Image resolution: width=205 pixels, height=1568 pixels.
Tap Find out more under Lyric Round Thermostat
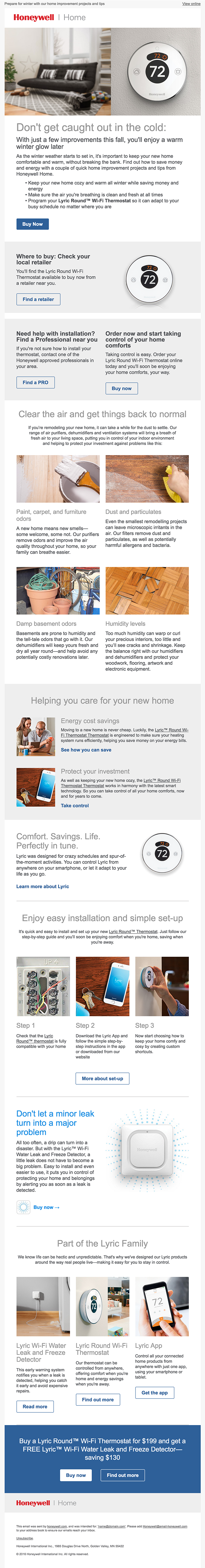(98, 1399)
